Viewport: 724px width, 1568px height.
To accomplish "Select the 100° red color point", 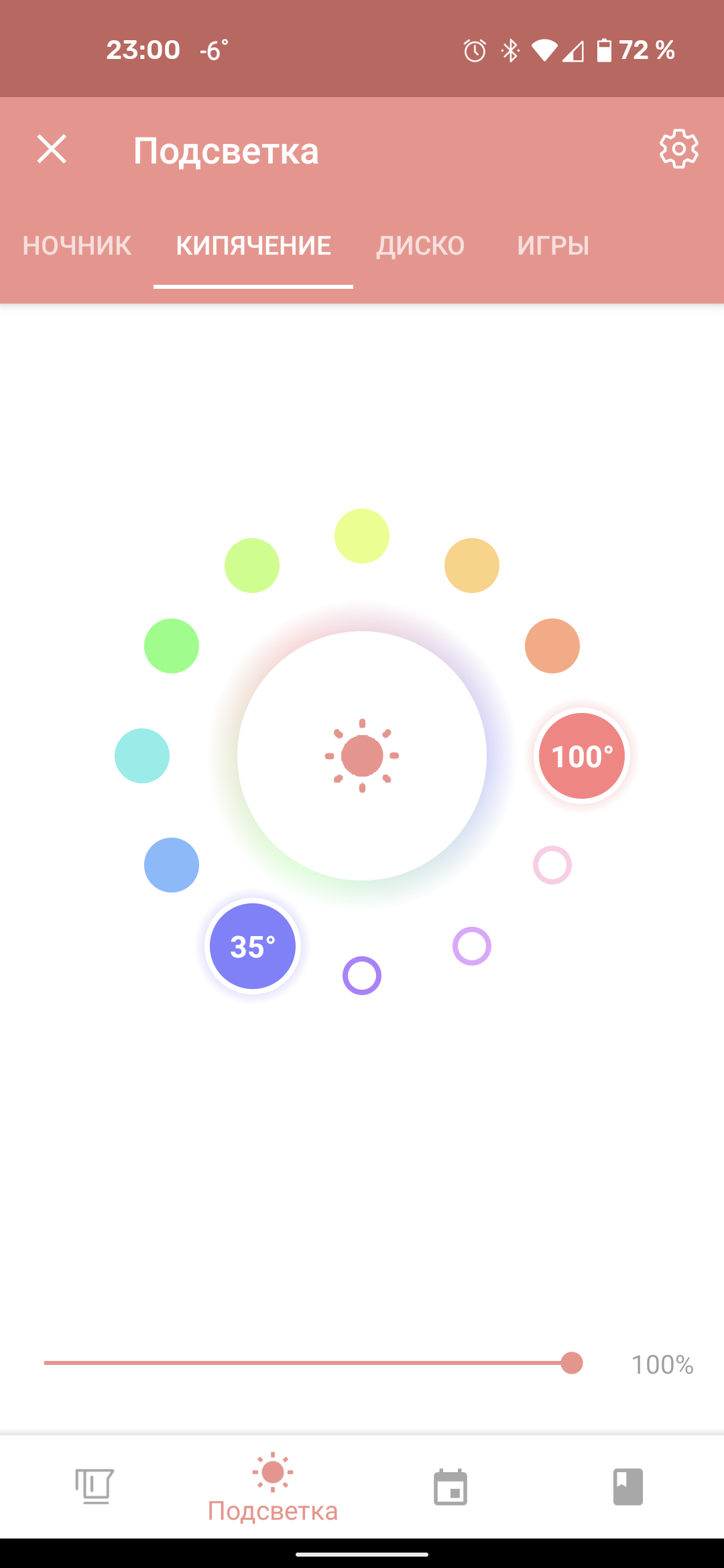I will tap(582, 756).
